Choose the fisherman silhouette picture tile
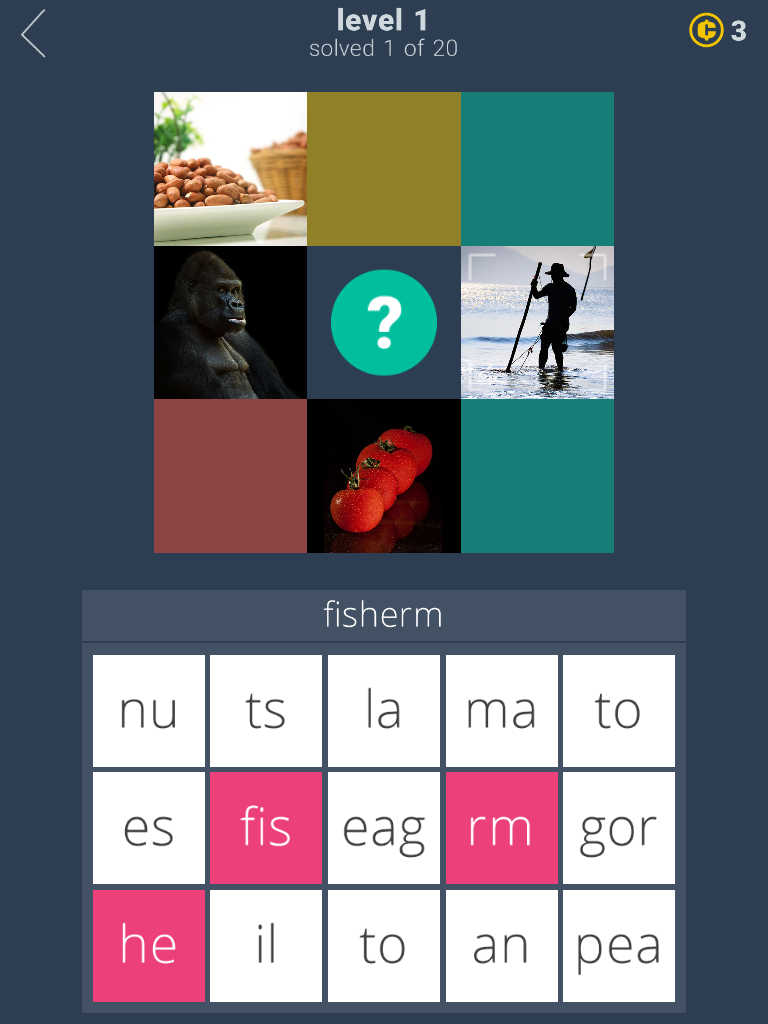Image resolution: width=768 pixels, height=1024 pixels. point(537,322)
